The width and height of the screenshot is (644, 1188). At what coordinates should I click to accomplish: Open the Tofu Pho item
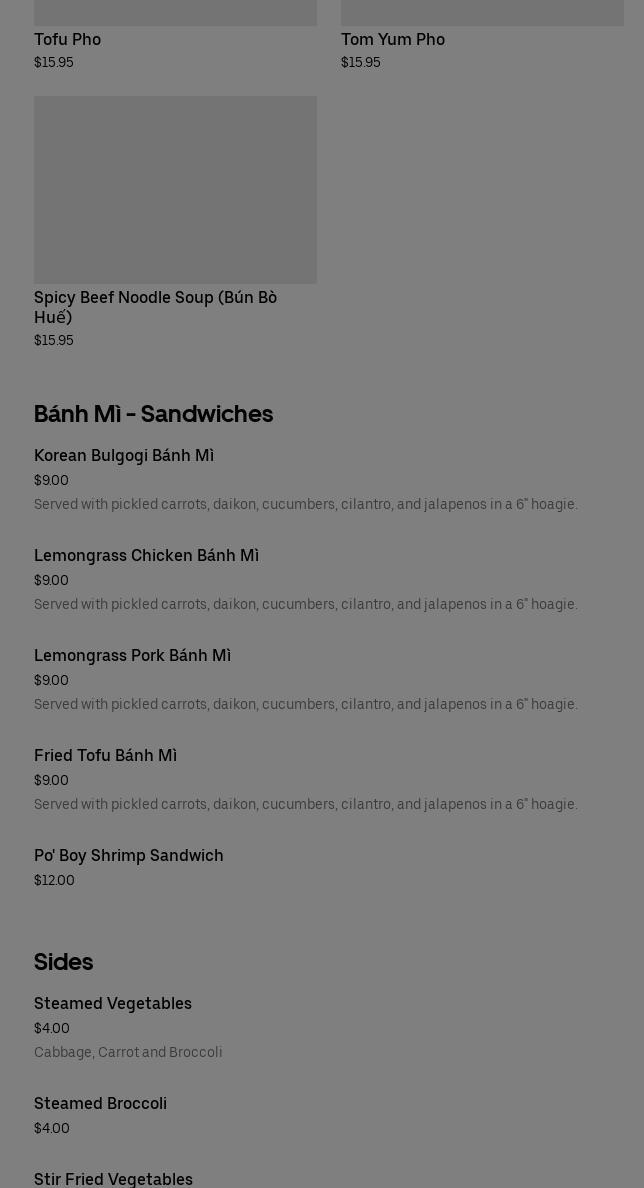68,40
